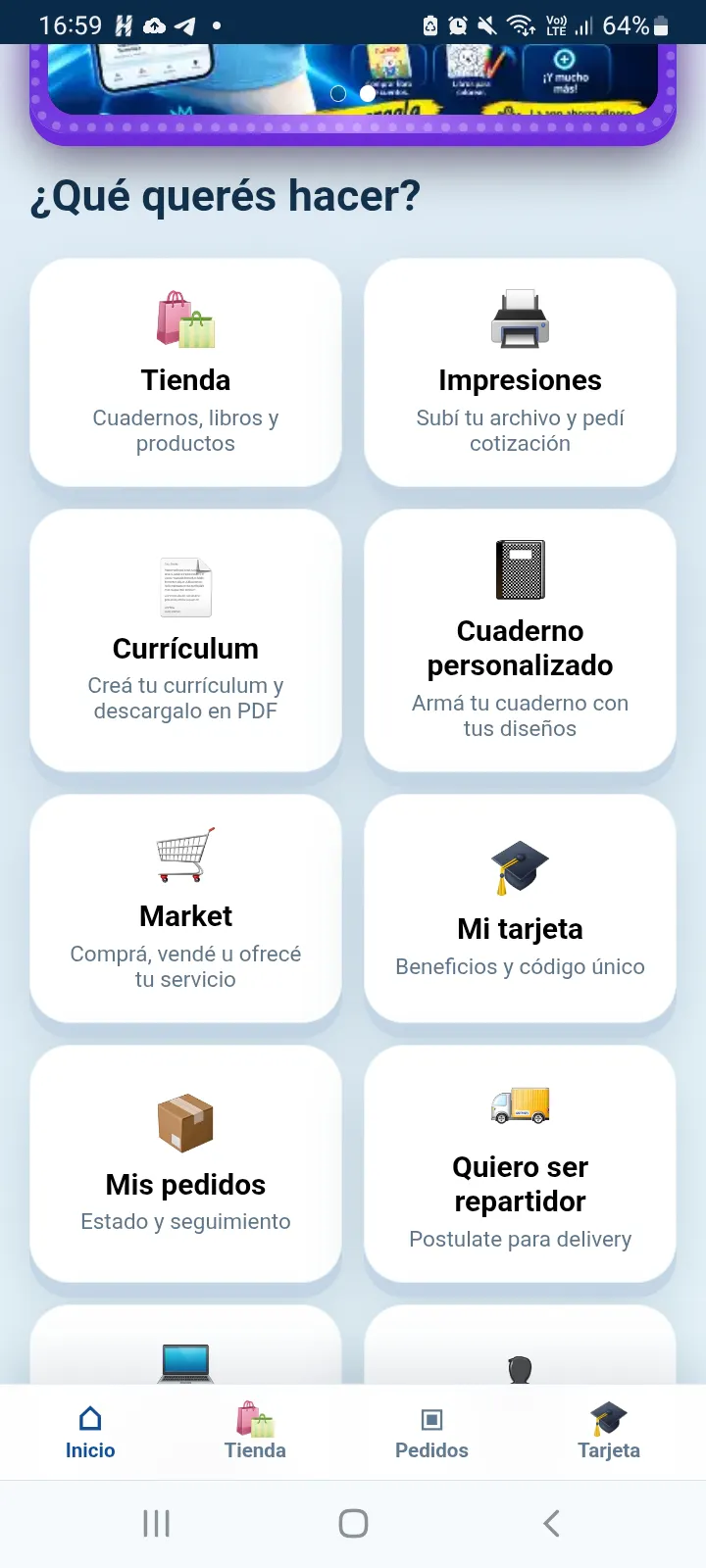Viewport: 706px width, 1568px height.
Task: Open the Market card
Action: point(185,907)
